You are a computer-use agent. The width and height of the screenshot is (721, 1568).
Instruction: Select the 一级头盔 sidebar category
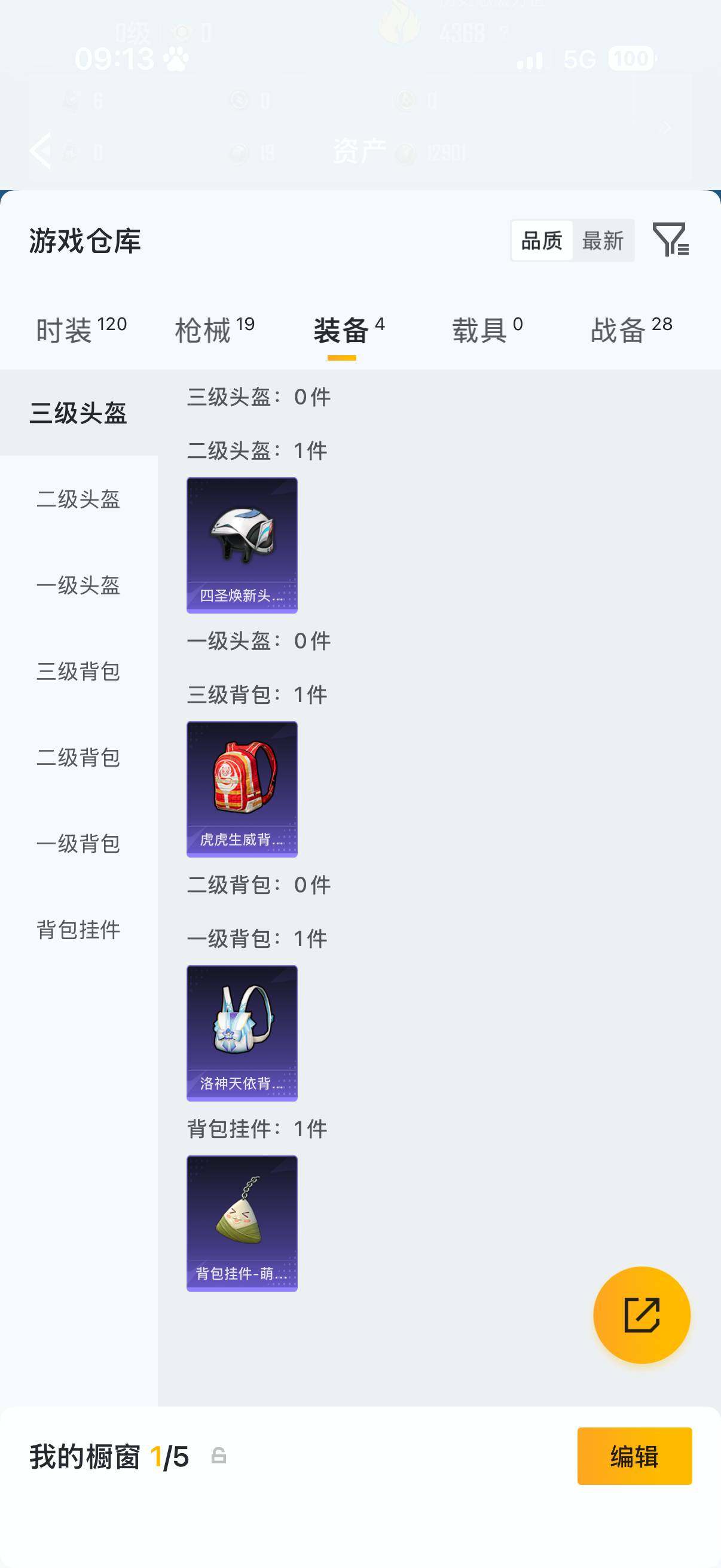[x=78, y=586]
